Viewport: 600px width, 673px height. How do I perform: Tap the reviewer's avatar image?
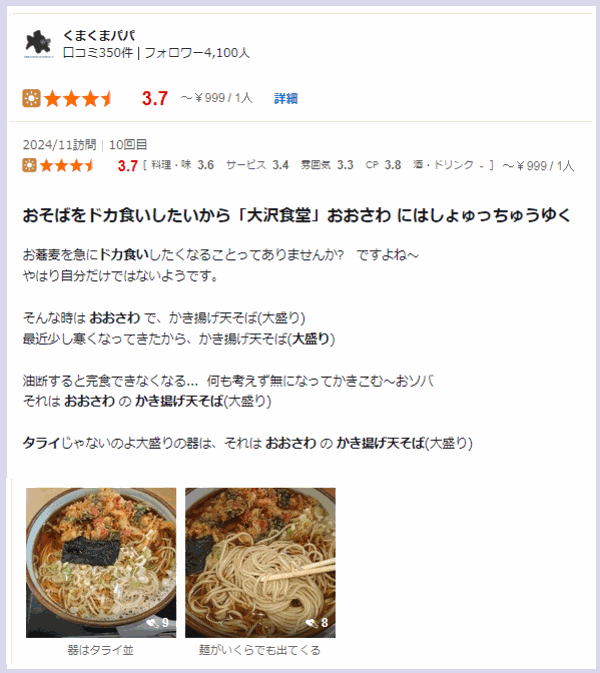coord(38,43)
